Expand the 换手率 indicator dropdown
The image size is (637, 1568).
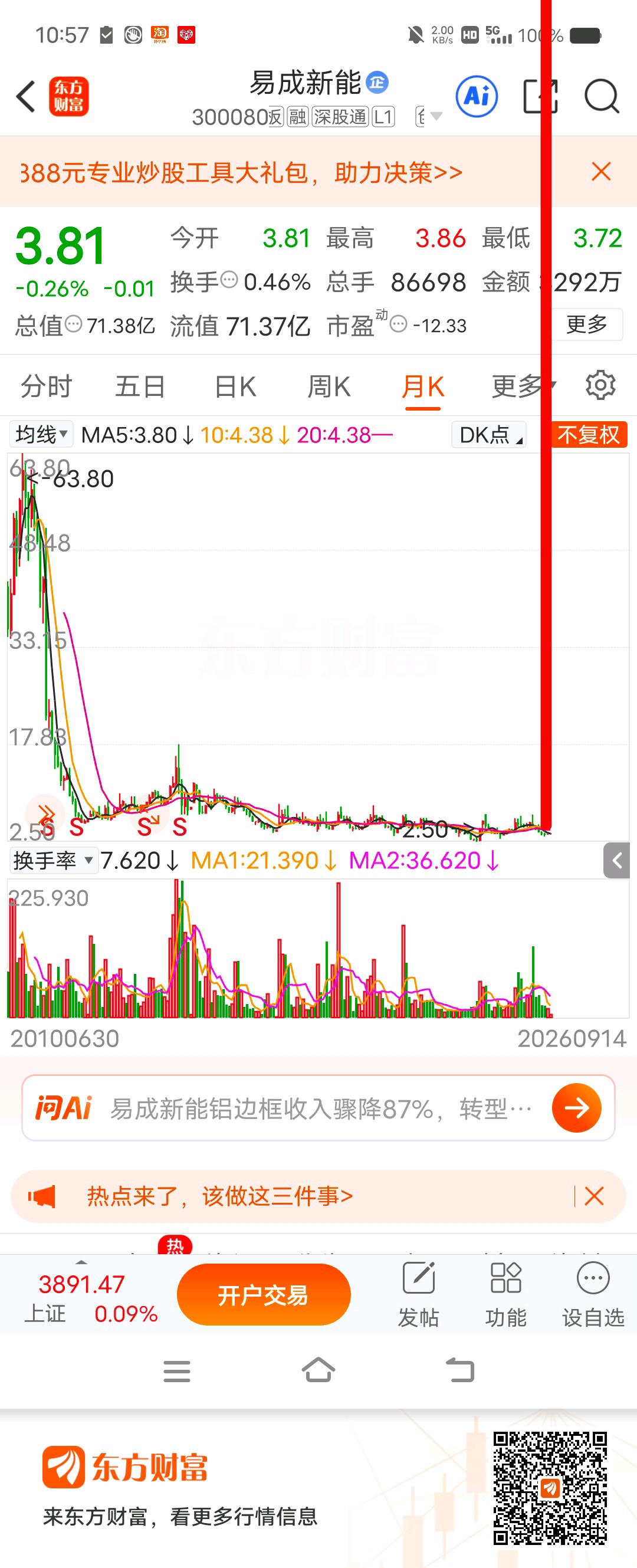click(x=54, y=860)
